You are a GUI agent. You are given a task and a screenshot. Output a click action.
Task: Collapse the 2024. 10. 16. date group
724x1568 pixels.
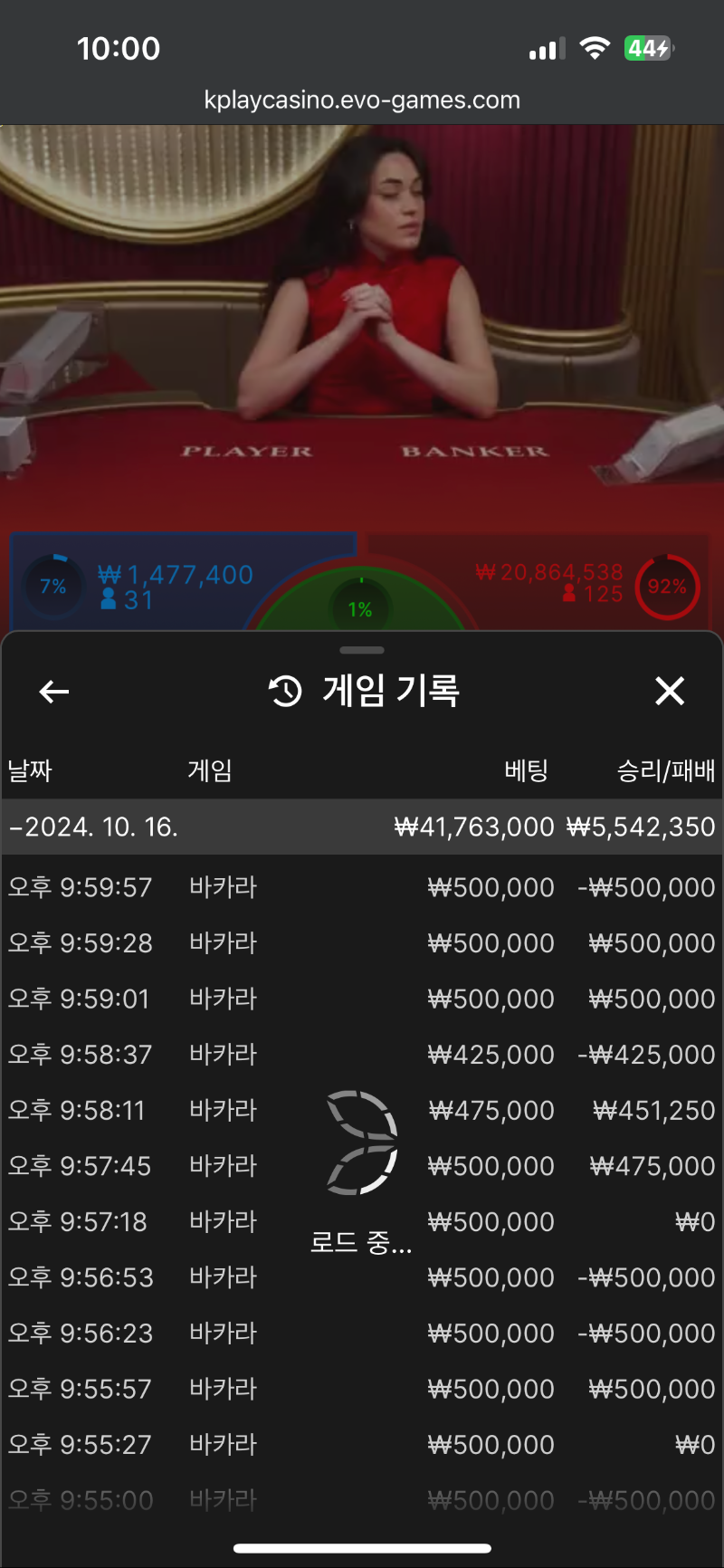pyautogui.click(x=362, y=827)
